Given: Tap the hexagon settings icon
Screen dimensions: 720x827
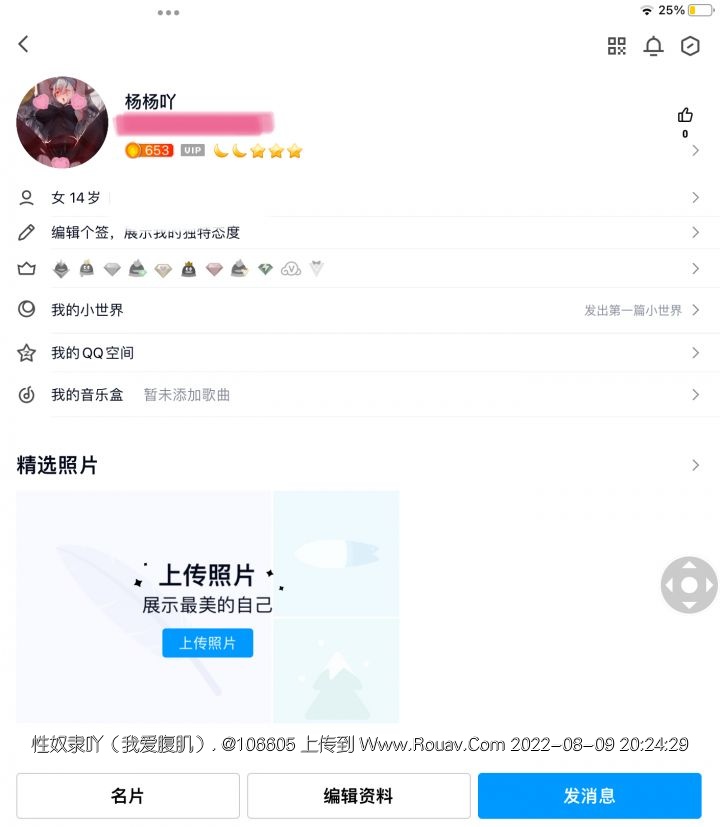Looking at the screenshot, I should 690,46.
